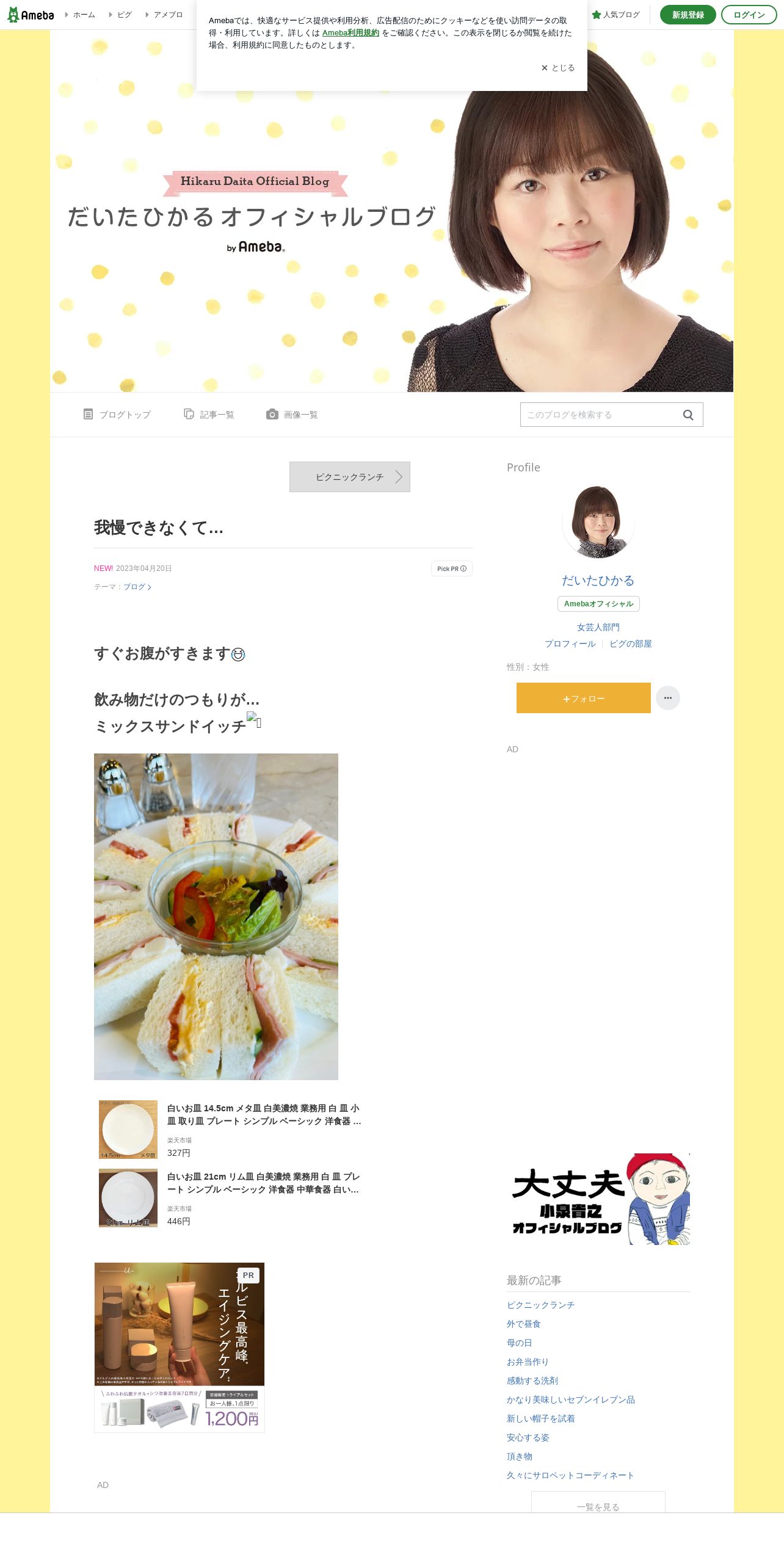Open the 白いお皿 14.5cm メタ皿 product card
The height and width of the screenshot is (1568, 784).
tap(231, 1130)
